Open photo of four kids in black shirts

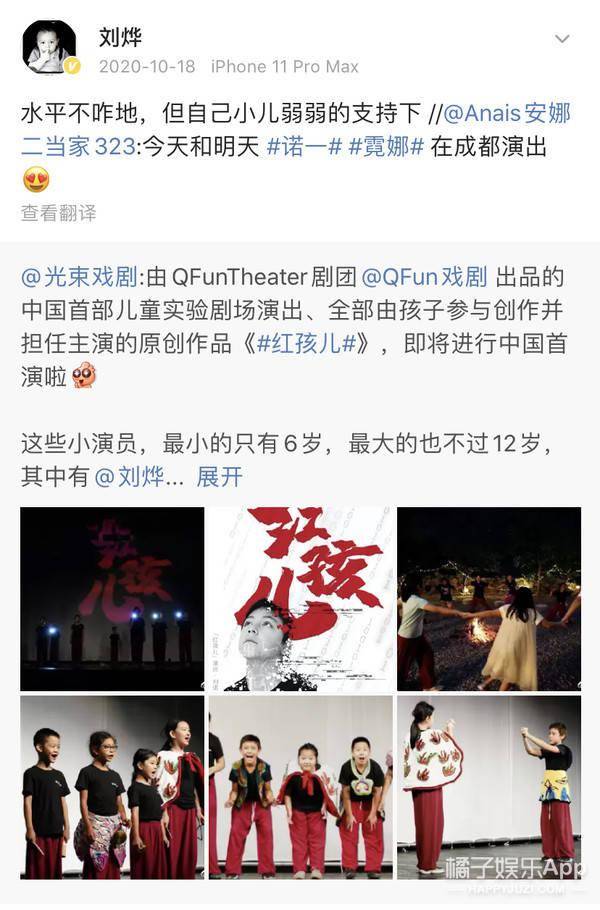112,786
